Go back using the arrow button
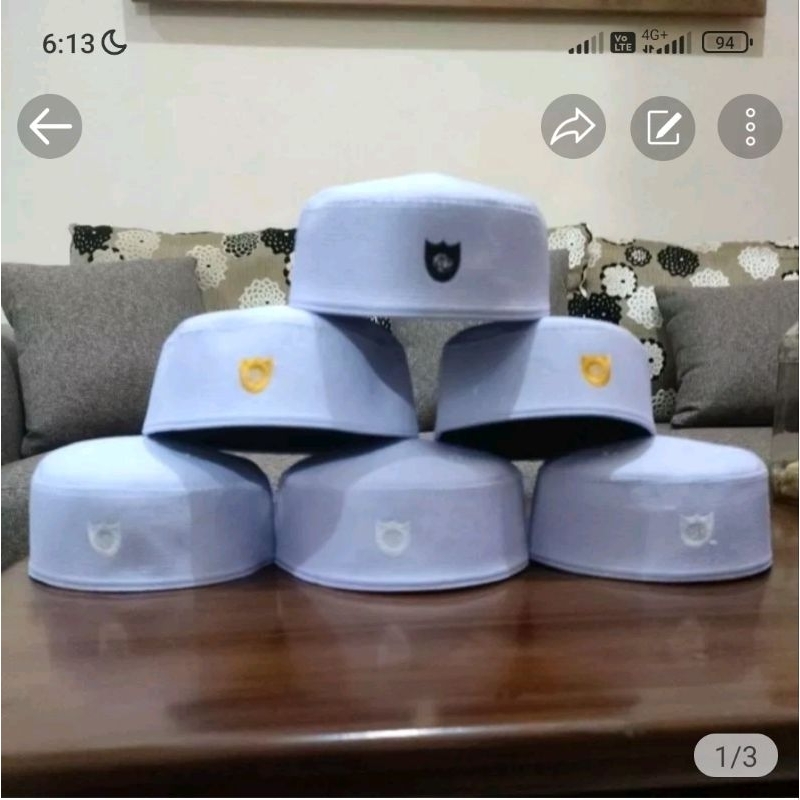The image size is (800, 800). [49, 126]
